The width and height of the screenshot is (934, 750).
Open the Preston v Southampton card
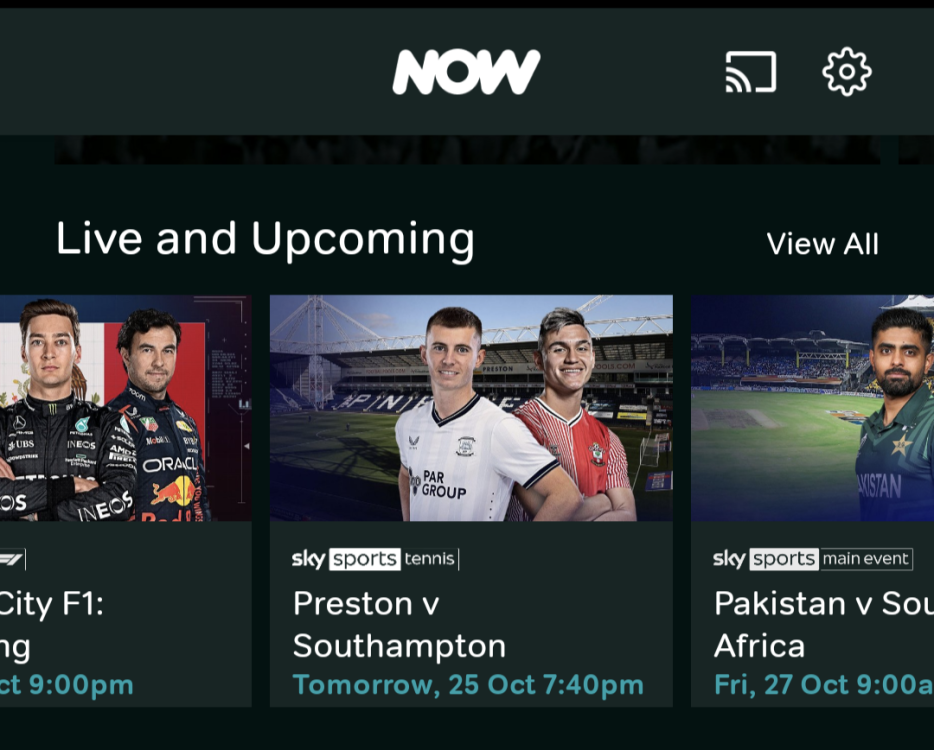(471, 500)
